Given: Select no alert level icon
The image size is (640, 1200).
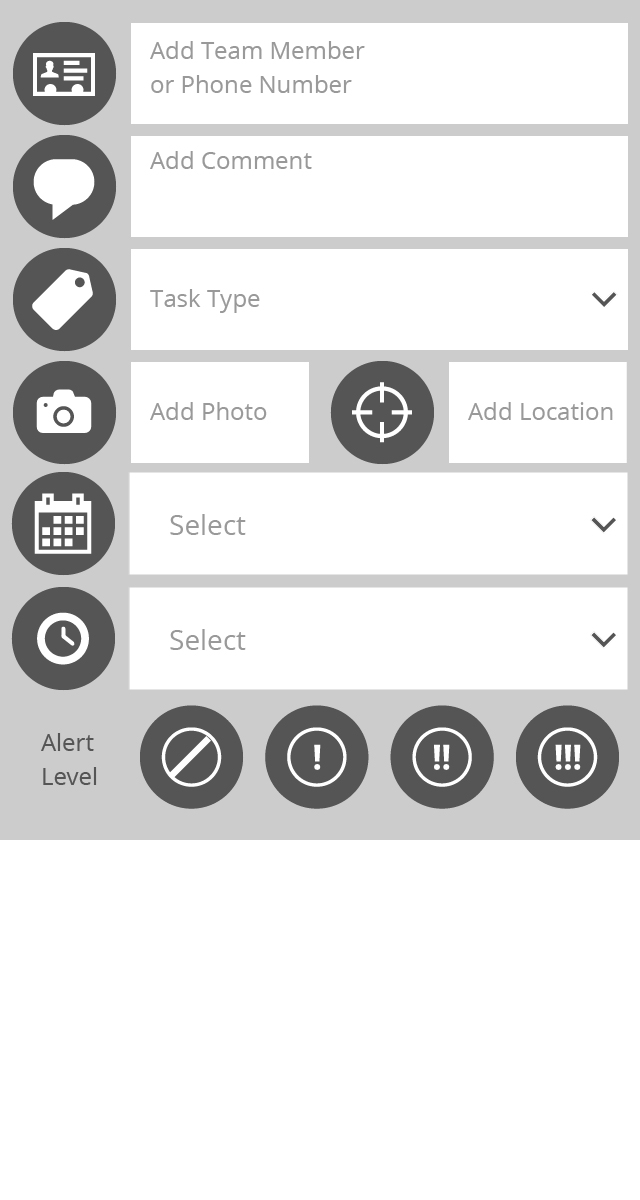Looking at the screenshot, I should pos(191,757).
